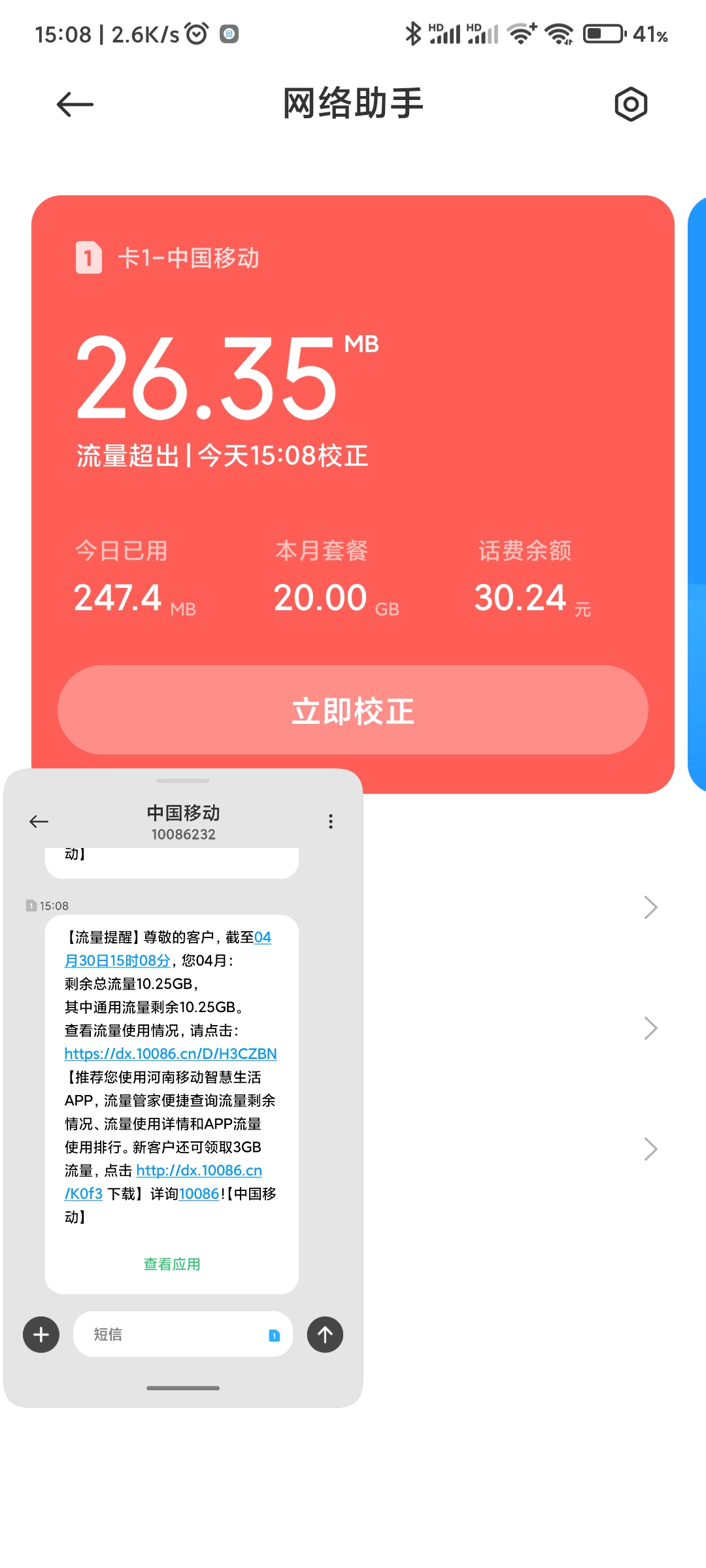Focus the 短信 text input field
The height and width of the screenshot is (1568, 706).
(x=170, y=1334)
